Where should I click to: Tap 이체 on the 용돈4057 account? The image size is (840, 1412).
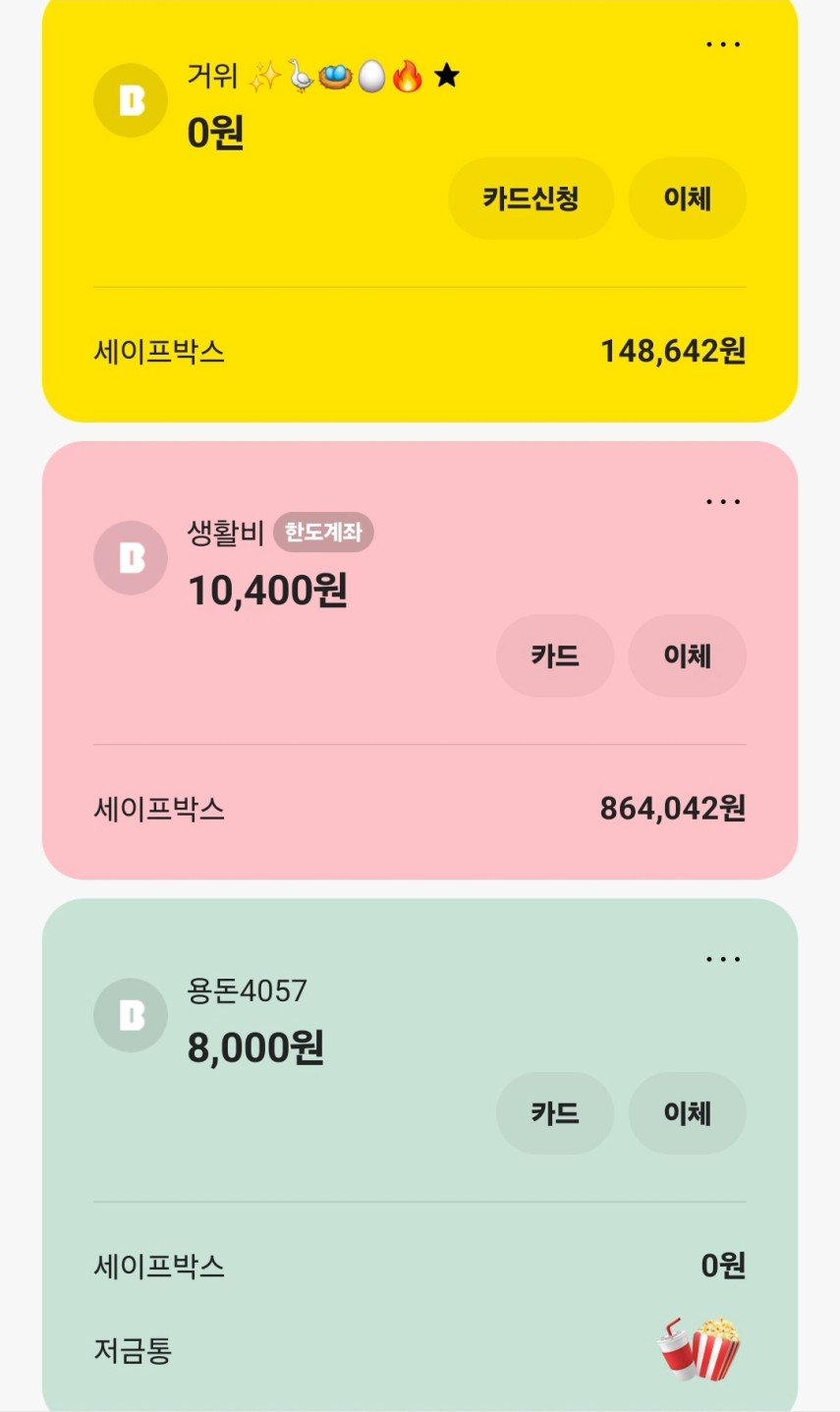coord(687,1113)
